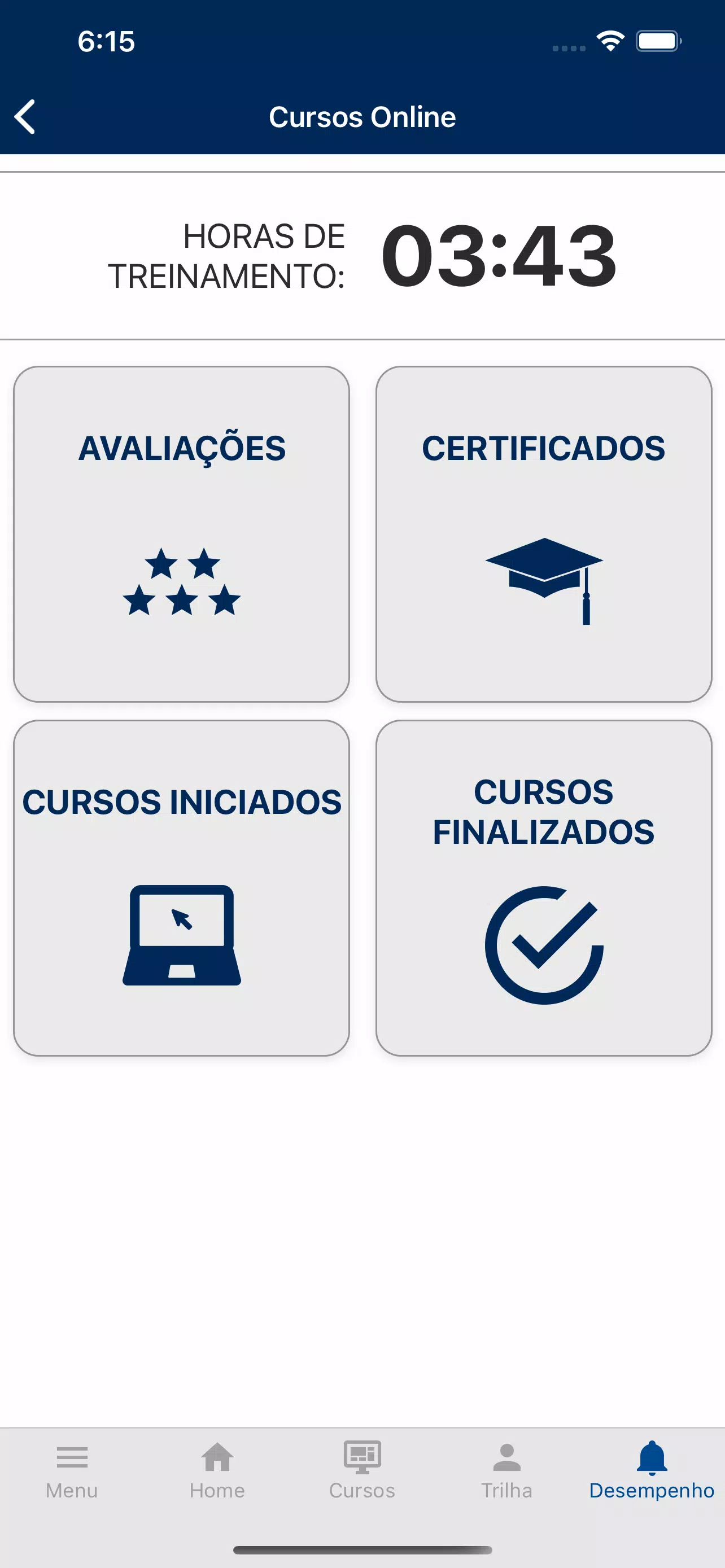
Task: Open the Avaliações card
Action: click(181, 534)
